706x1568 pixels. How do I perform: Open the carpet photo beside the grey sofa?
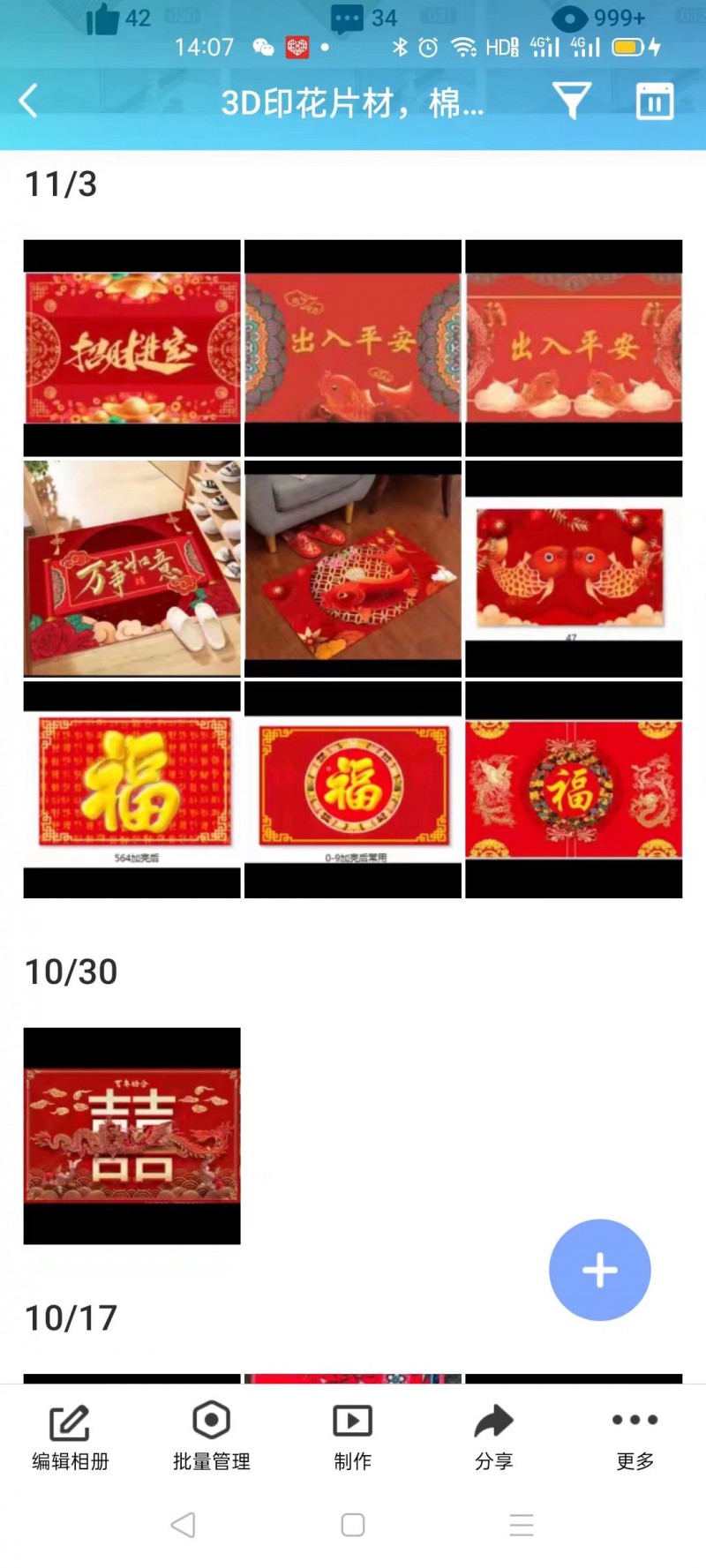pyautogui.click(x=353, y=568)
